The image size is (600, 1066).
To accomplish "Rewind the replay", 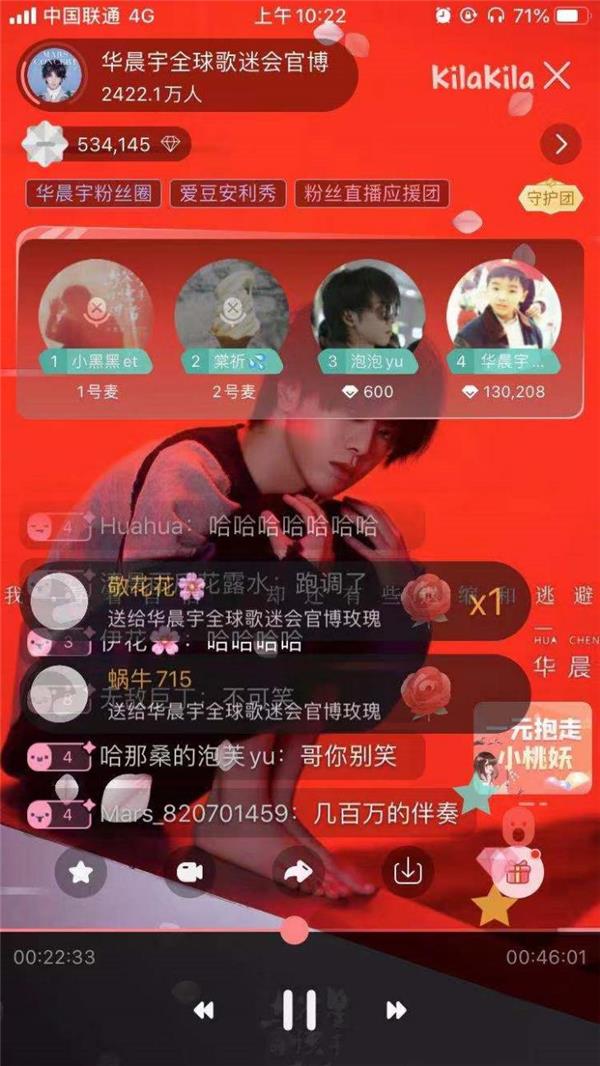I will tap(203, 1011).
